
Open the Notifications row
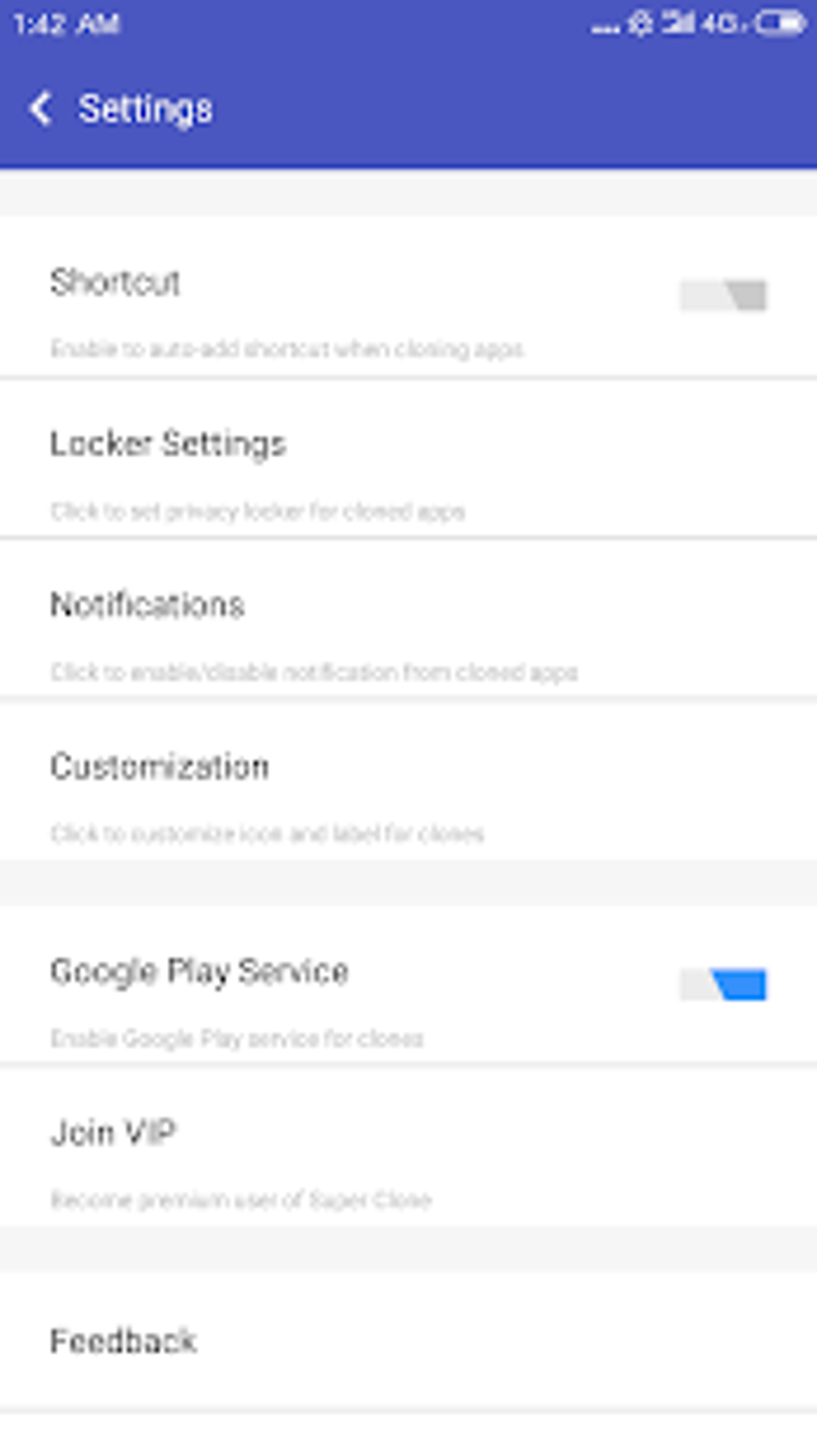point(408,619)
